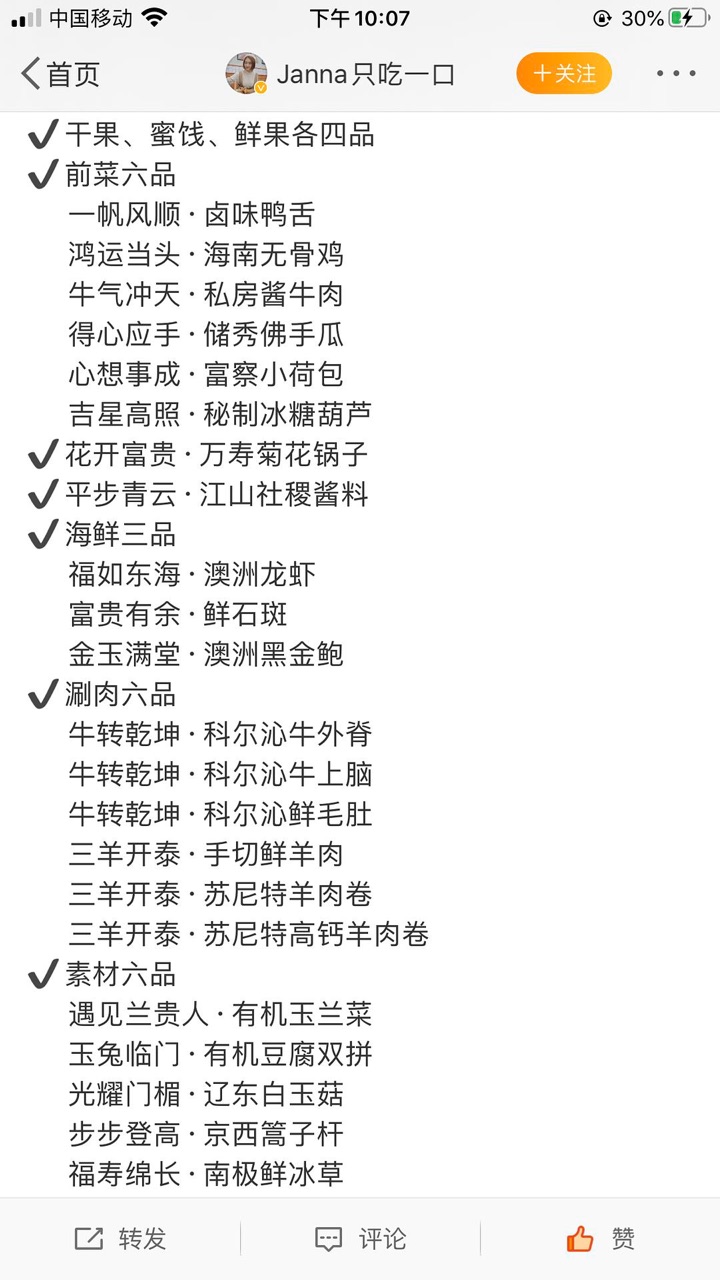
Task: Like this post with 赞
Action: 600,1239
